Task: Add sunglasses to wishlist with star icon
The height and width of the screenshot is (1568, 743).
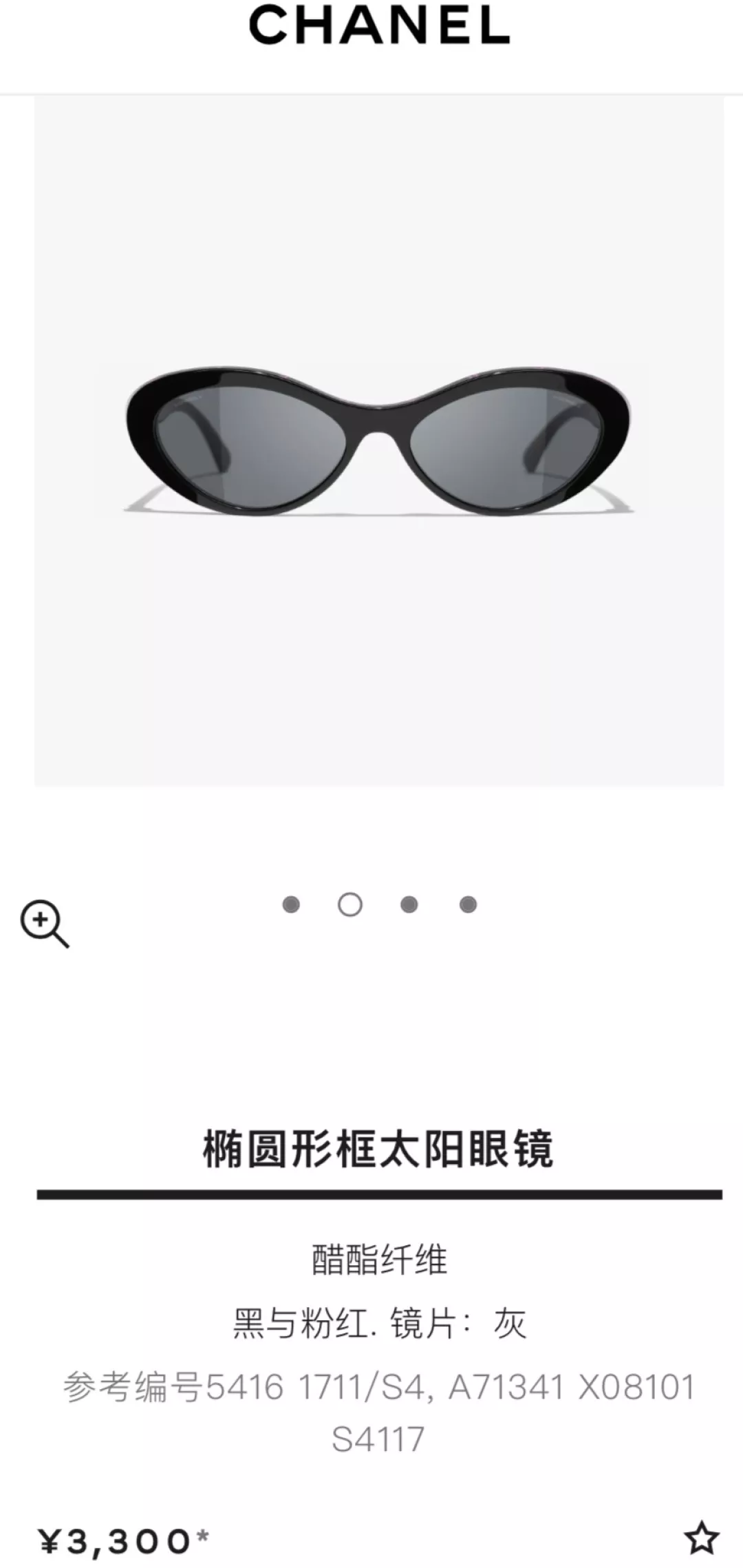Action: point(701,1538)
